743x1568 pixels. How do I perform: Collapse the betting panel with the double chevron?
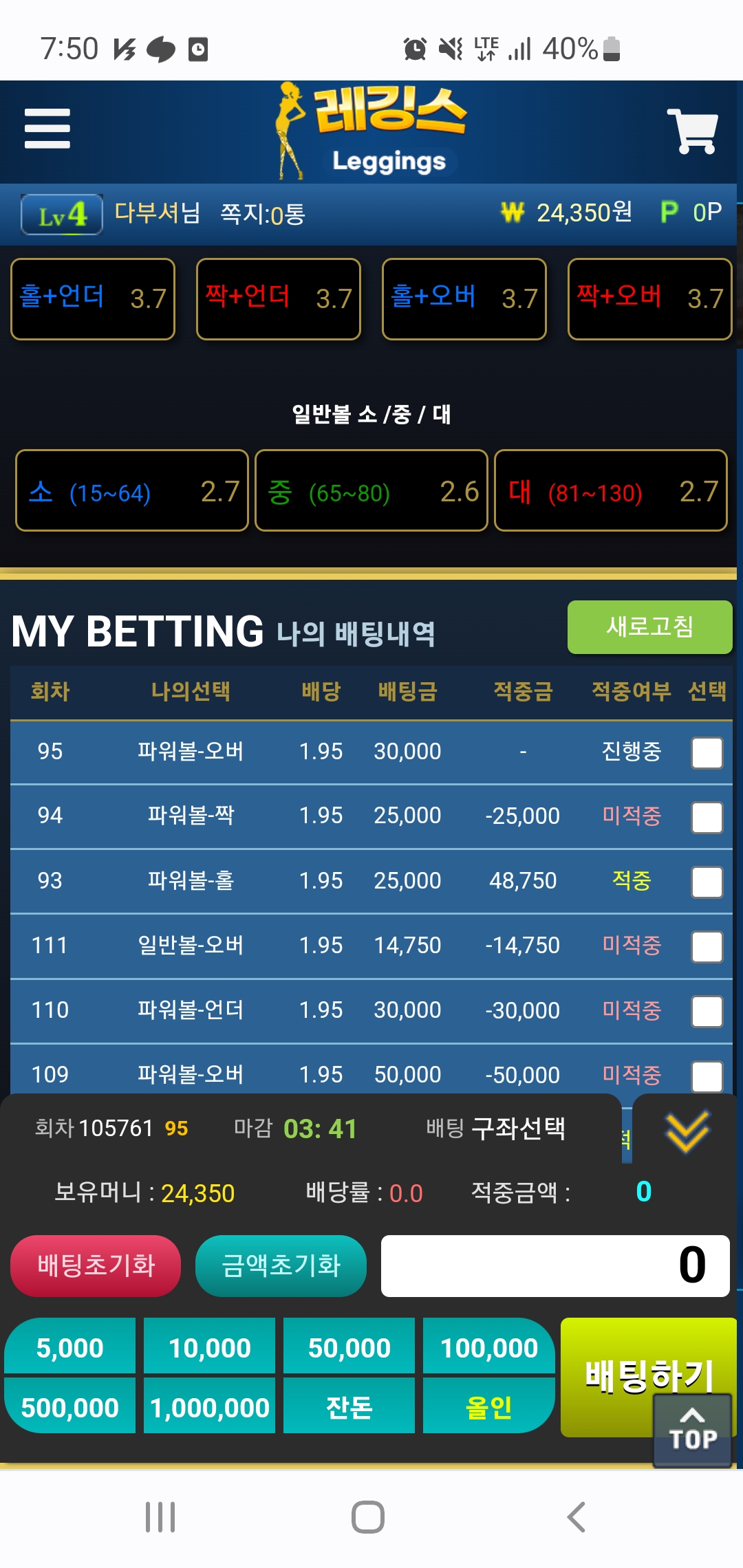pyautogui.click(x=687, y=1131)
